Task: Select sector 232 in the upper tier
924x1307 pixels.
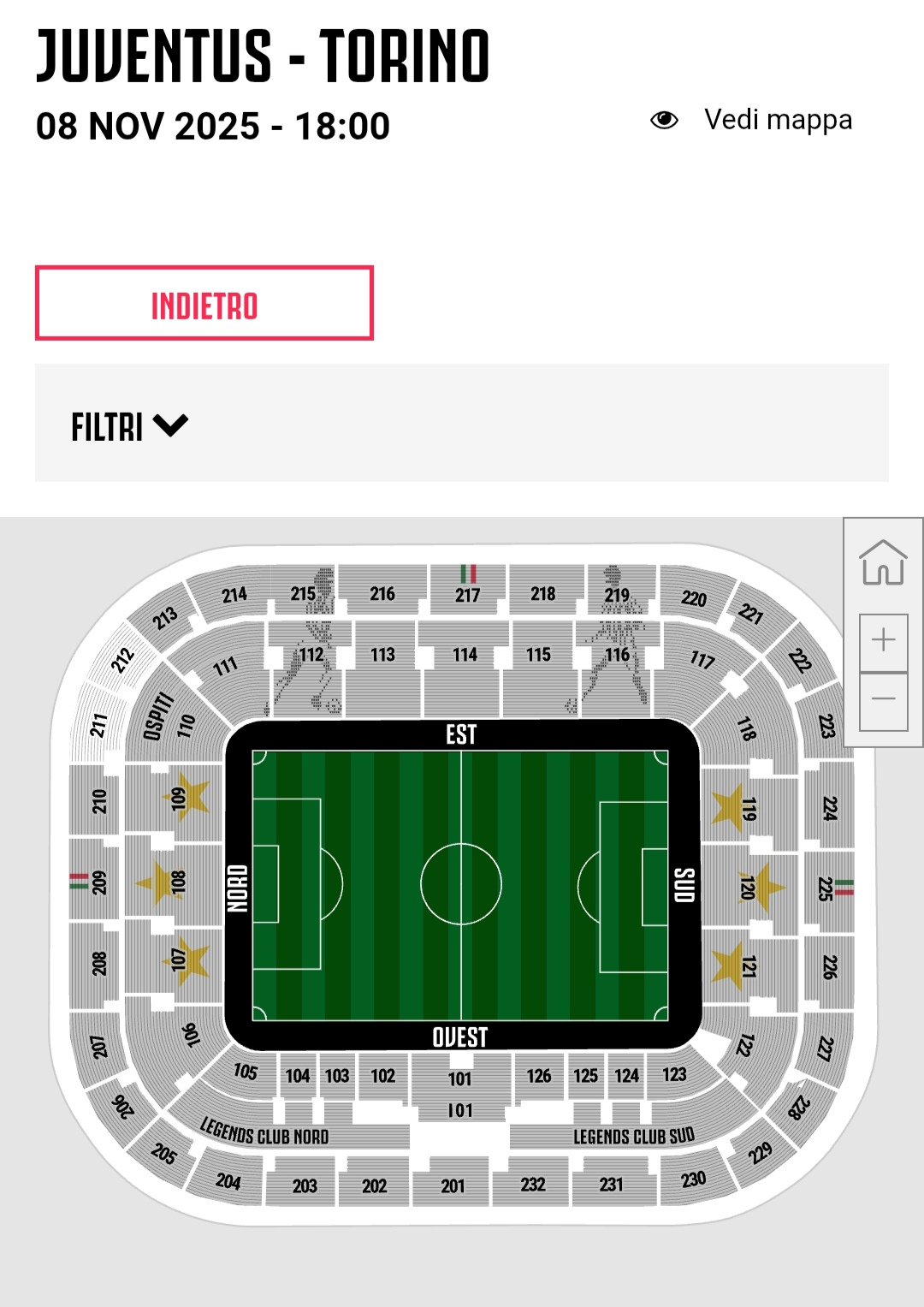Action: click(532, 1185)
